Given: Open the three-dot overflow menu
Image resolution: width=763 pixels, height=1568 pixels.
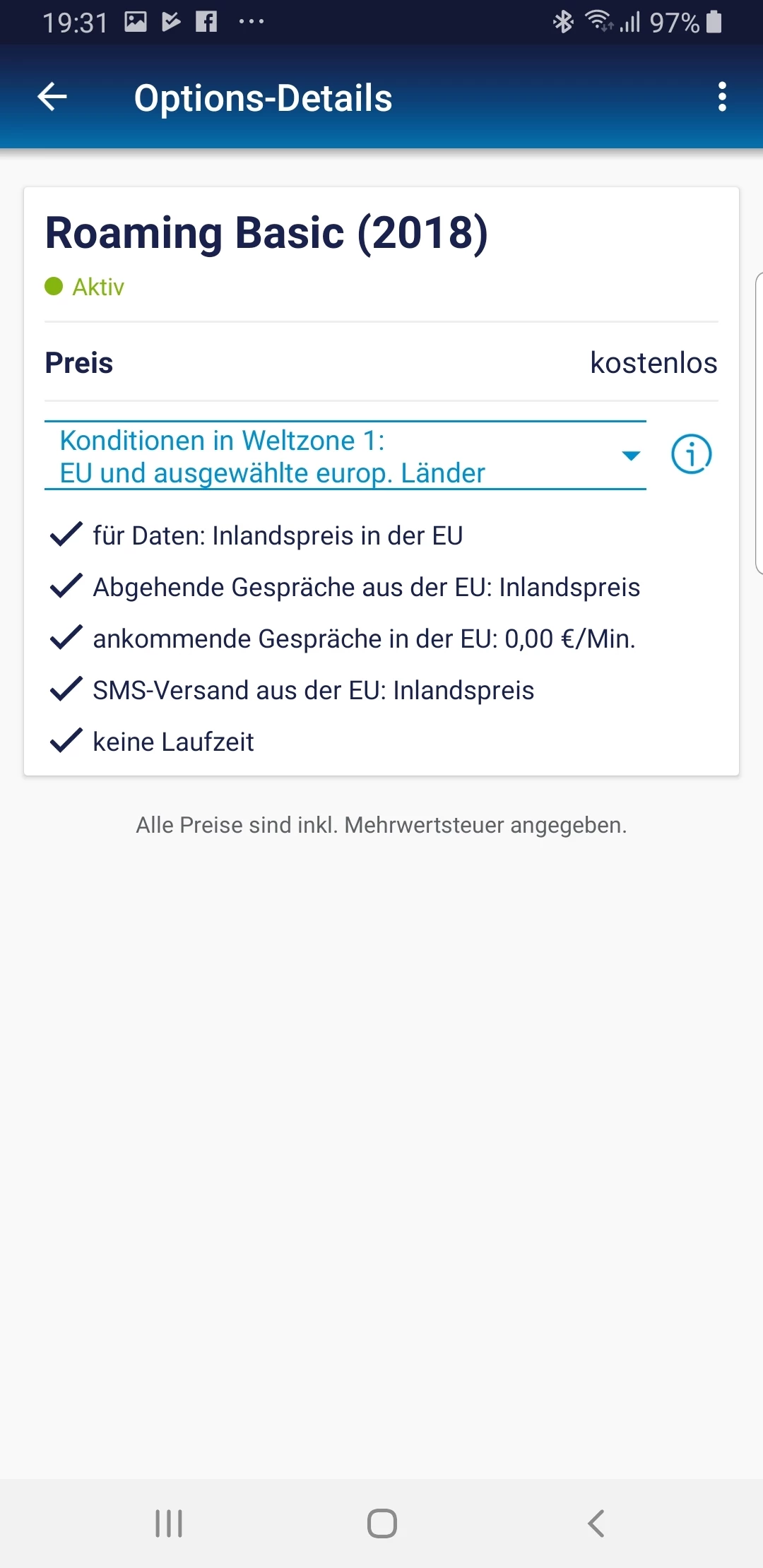Looking at the screenshot, I should (721, 97).
